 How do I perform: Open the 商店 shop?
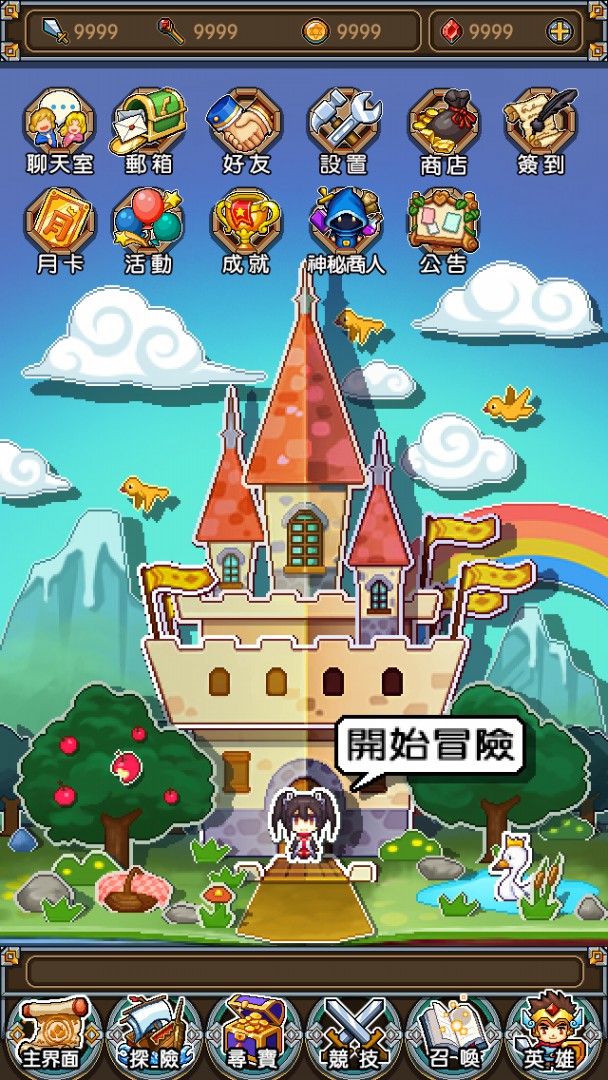click(443, 128)
